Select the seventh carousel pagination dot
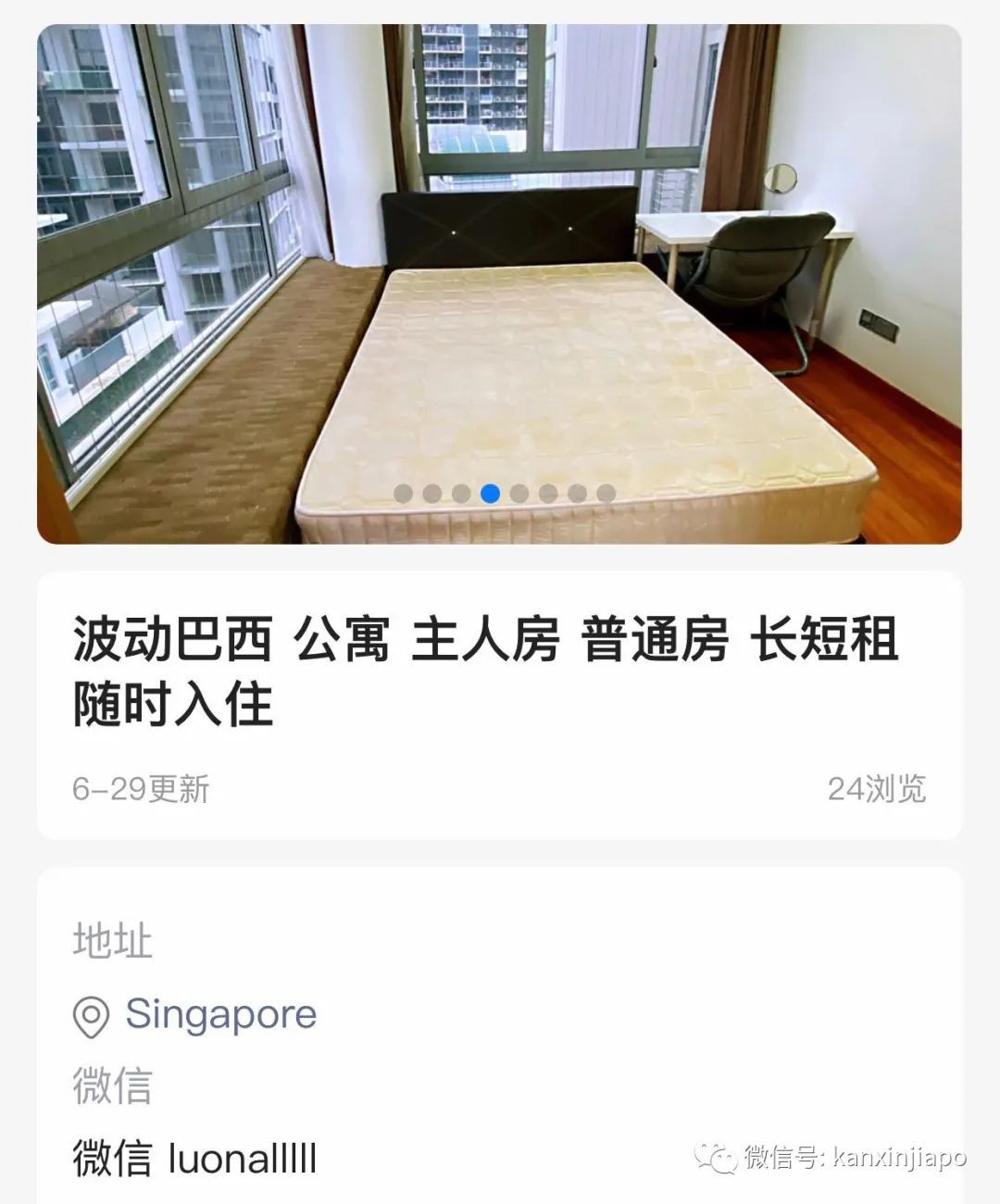 (578, 495)
